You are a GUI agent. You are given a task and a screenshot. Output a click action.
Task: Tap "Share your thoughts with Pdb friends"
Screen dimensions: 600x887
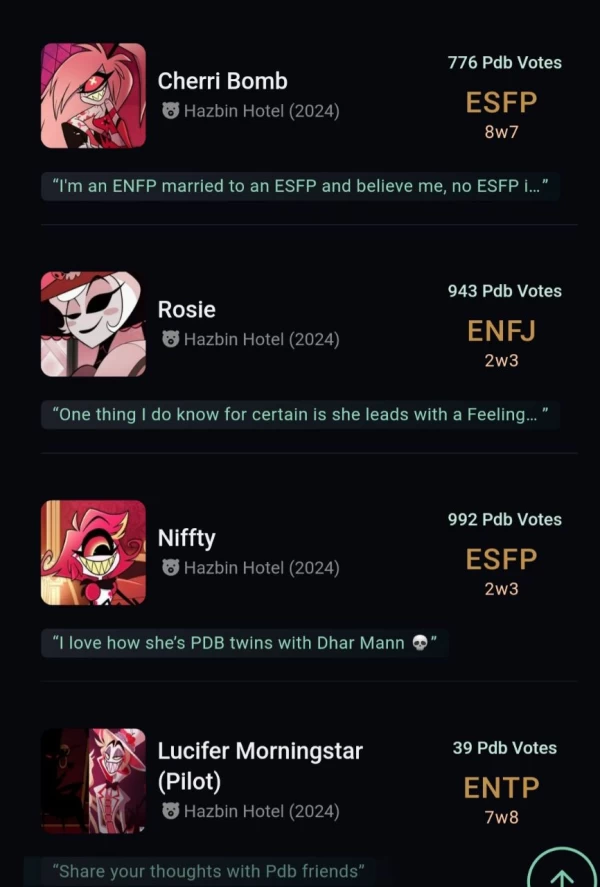click(x=210, y=871)
